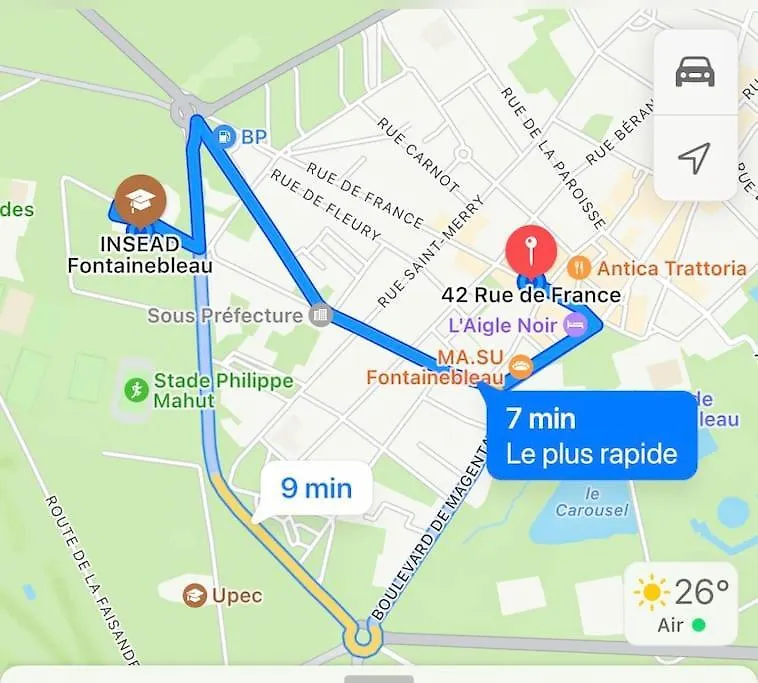Open the L'Aigle Noir hotel marker
Screen dimensions: 758x683
[x=575, y=324]
